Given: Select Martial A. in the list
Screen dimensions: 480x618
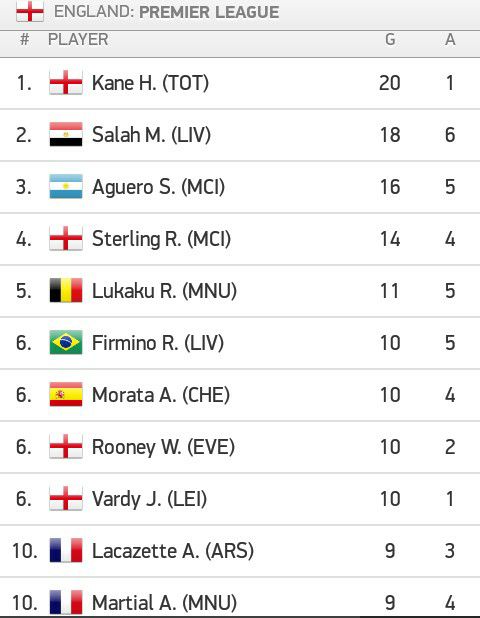Looking at the screenshot, I should tap(240, 598).
